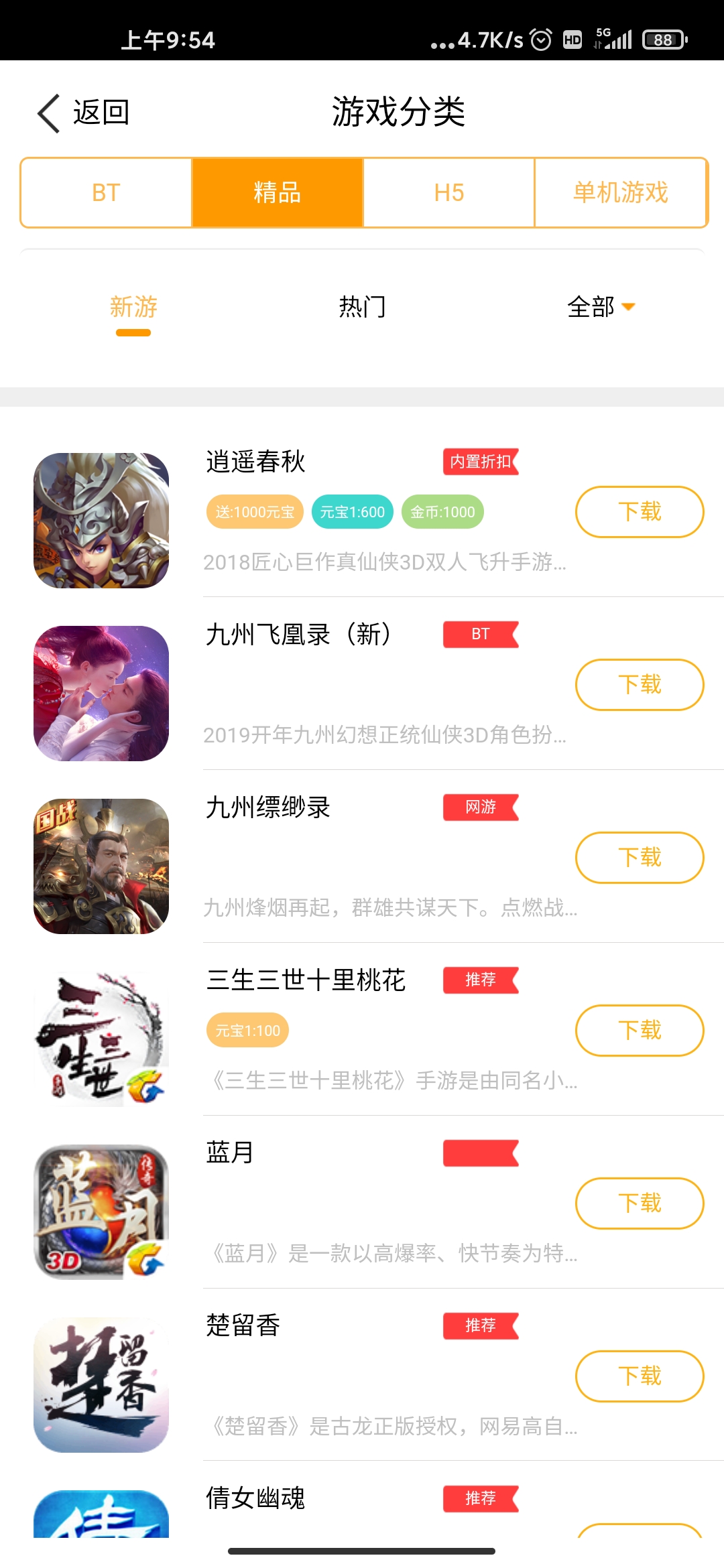Switch to the 热门 list
The image size is (724, 1568).
(x=362, y=308)
